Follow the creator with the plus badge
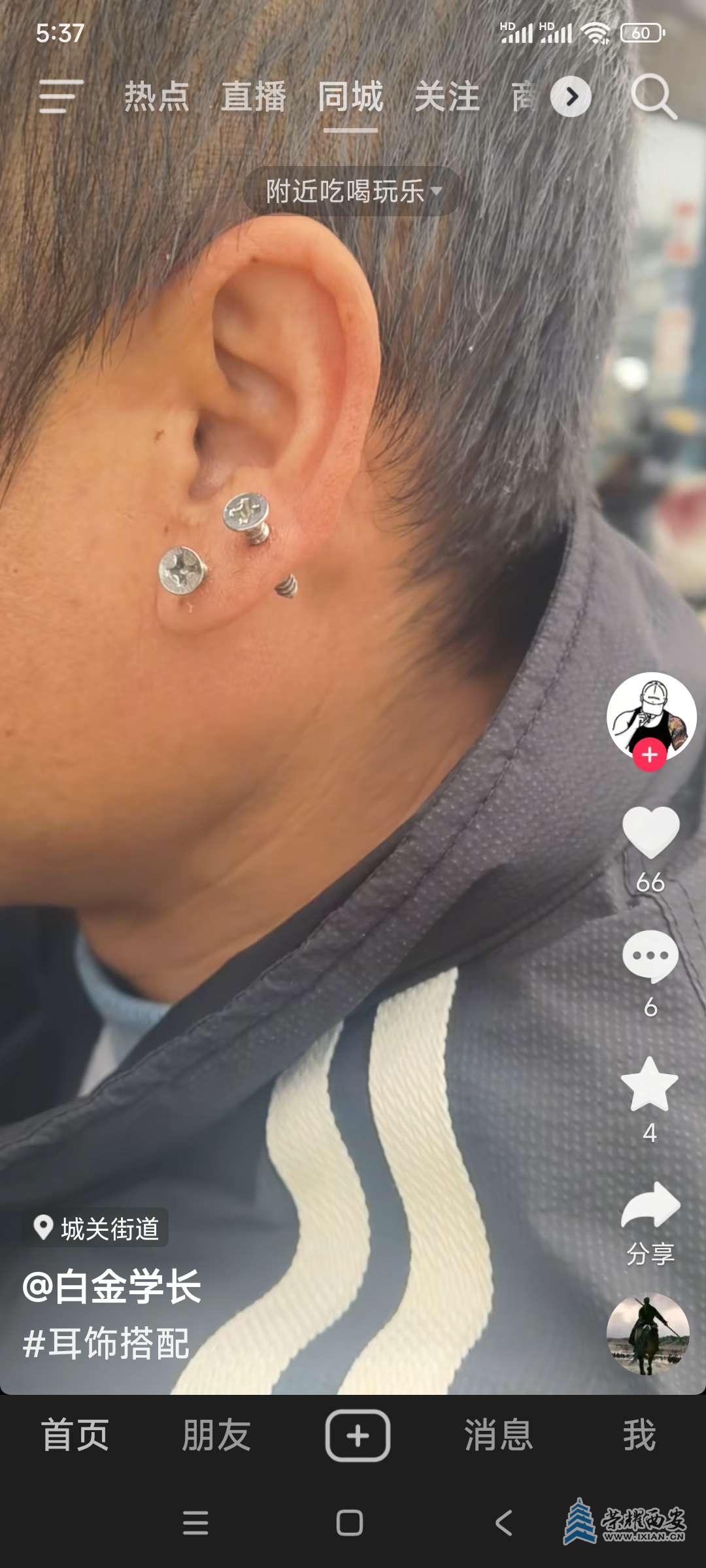 tap(649, 755)
